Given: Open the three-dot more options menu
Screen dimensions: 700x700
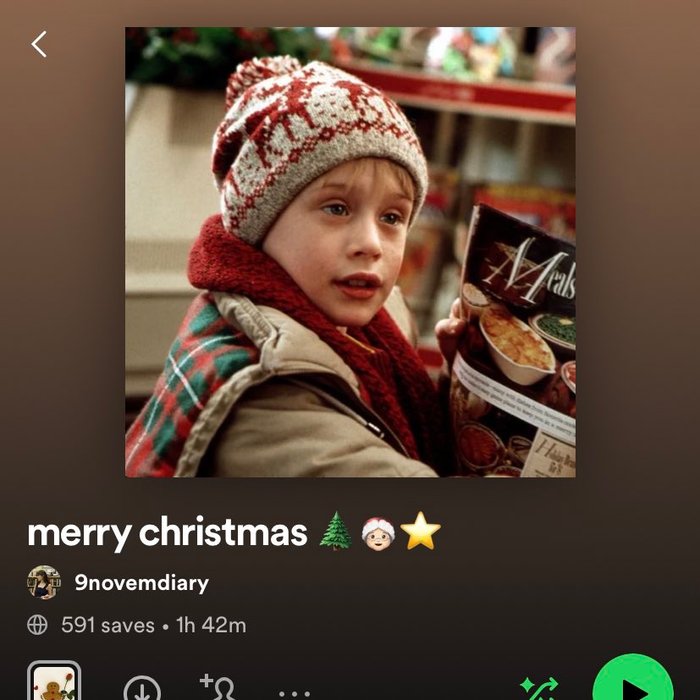Looking at the screenshot, I should [x=294, y=692].
